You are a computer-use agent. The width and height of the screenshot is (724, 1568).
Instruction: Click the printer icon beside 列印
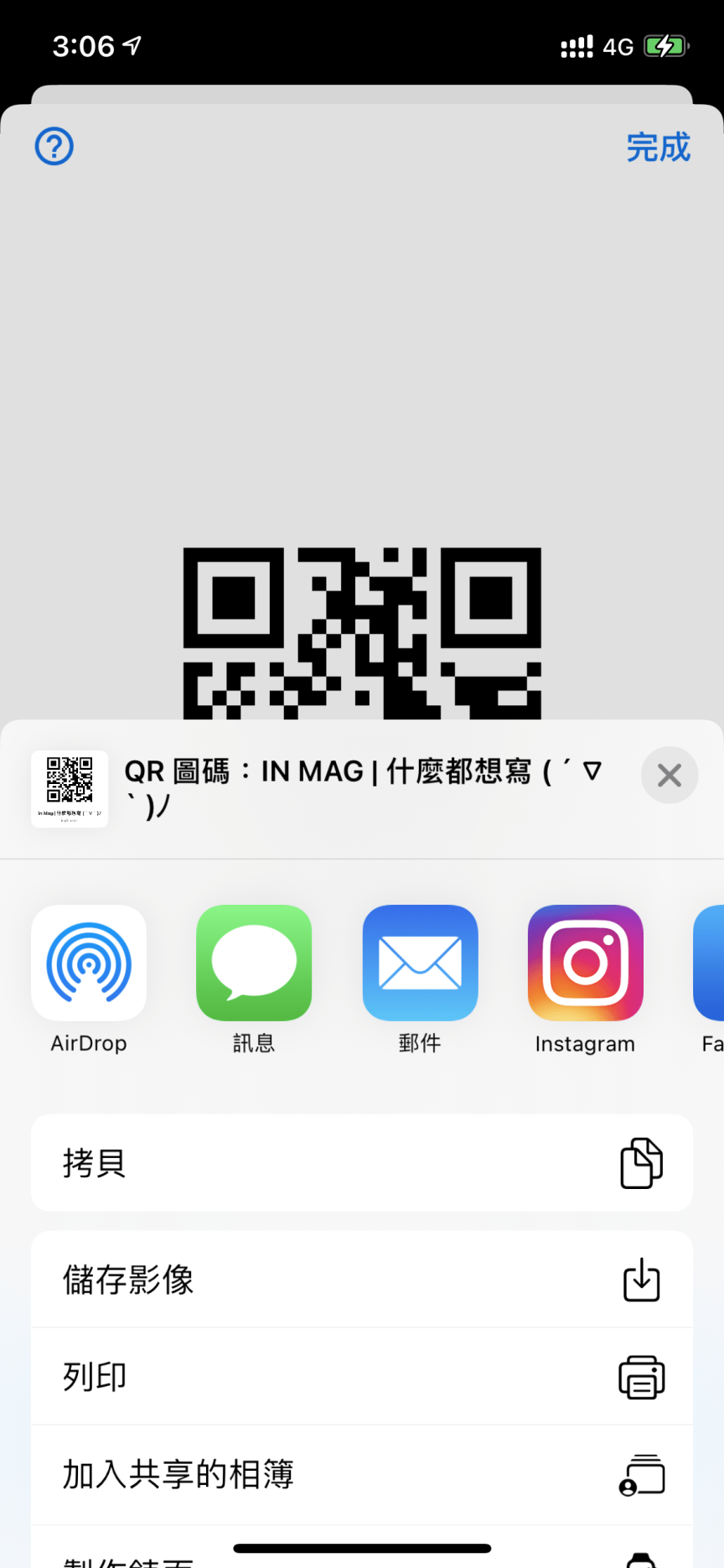[x=642, y=1377]
